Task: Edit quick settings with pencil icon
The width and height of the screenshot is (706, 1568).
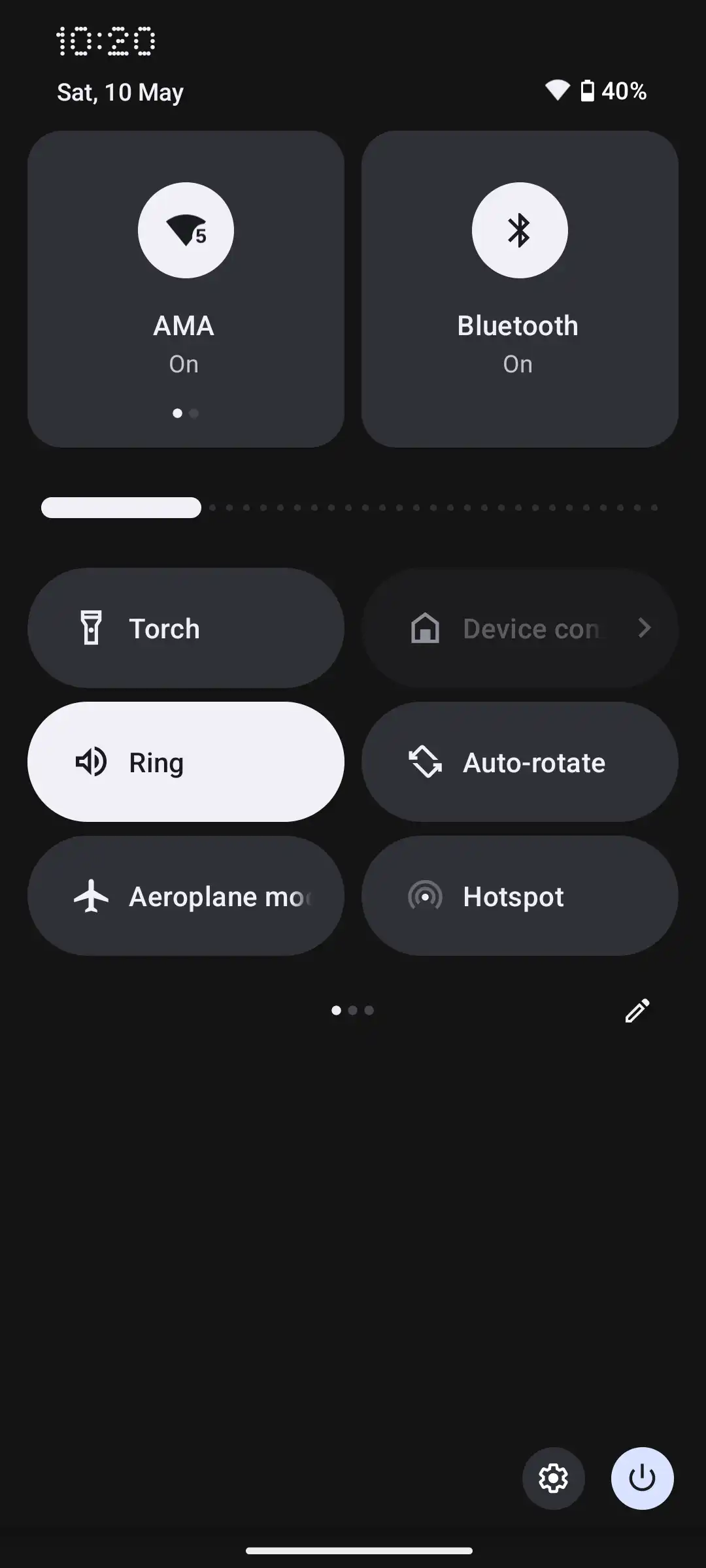Action: [x=637, y=1010]
